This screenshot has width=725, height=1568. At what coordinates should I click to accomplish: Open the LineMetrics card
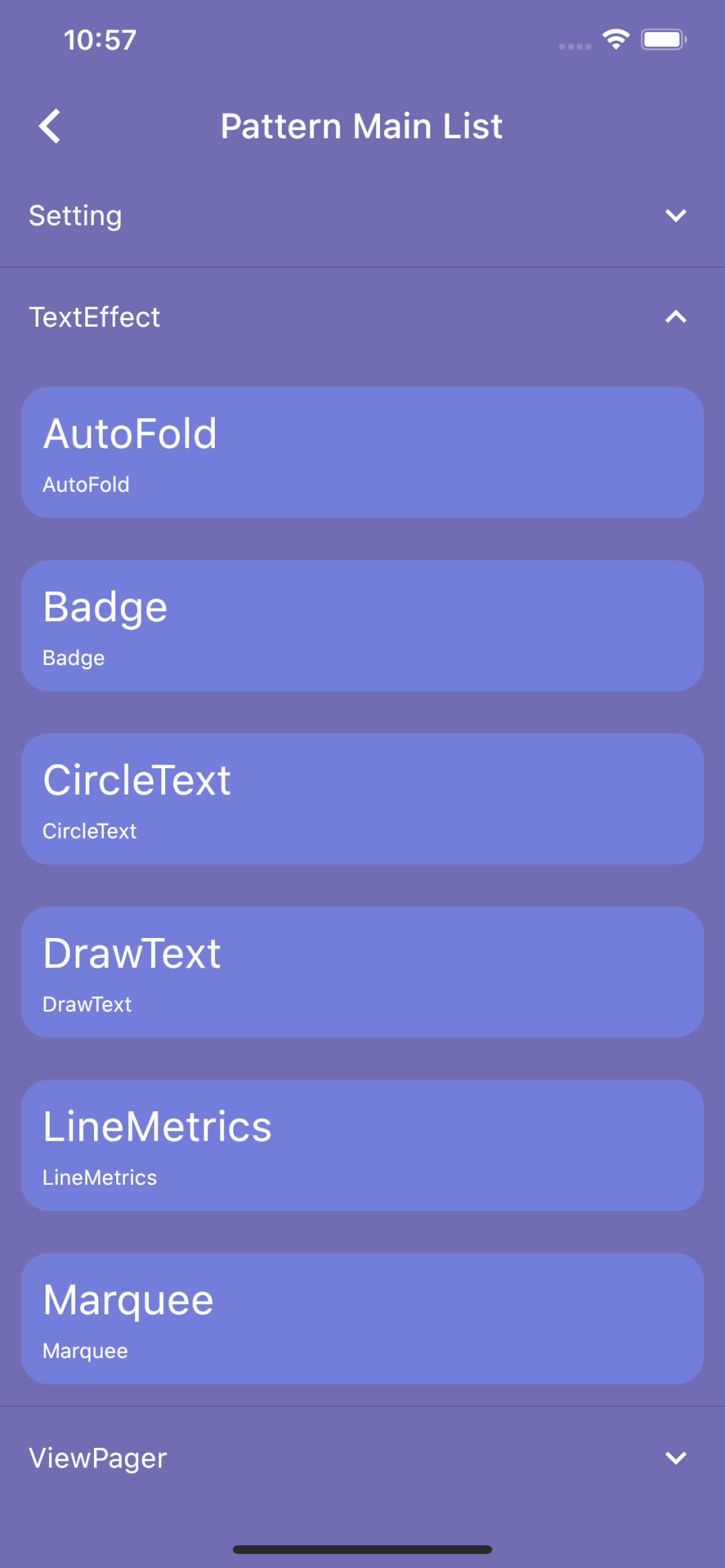click(x=362, y=1145)
